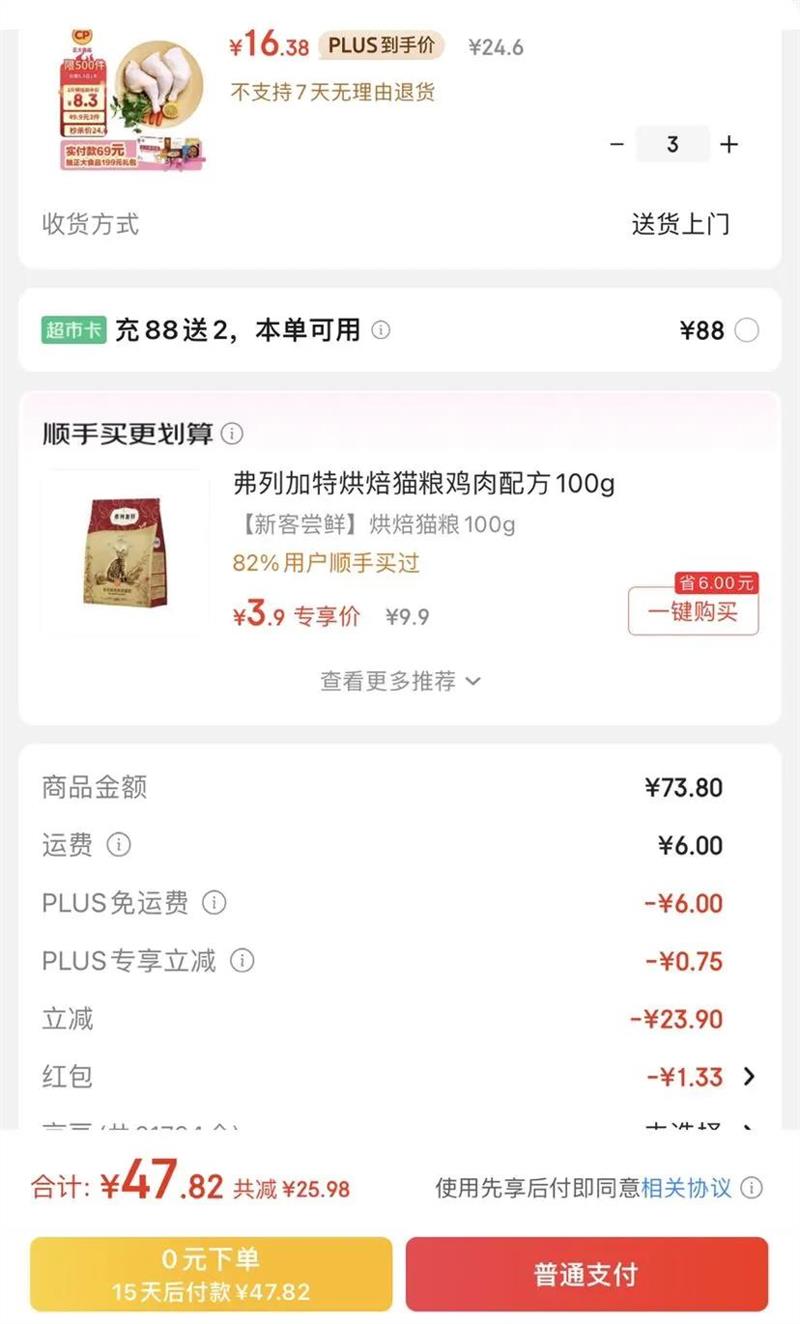Expand 查看更多推荐
This screenshot has height=1324, width=800.
click(x=400, y=681)
